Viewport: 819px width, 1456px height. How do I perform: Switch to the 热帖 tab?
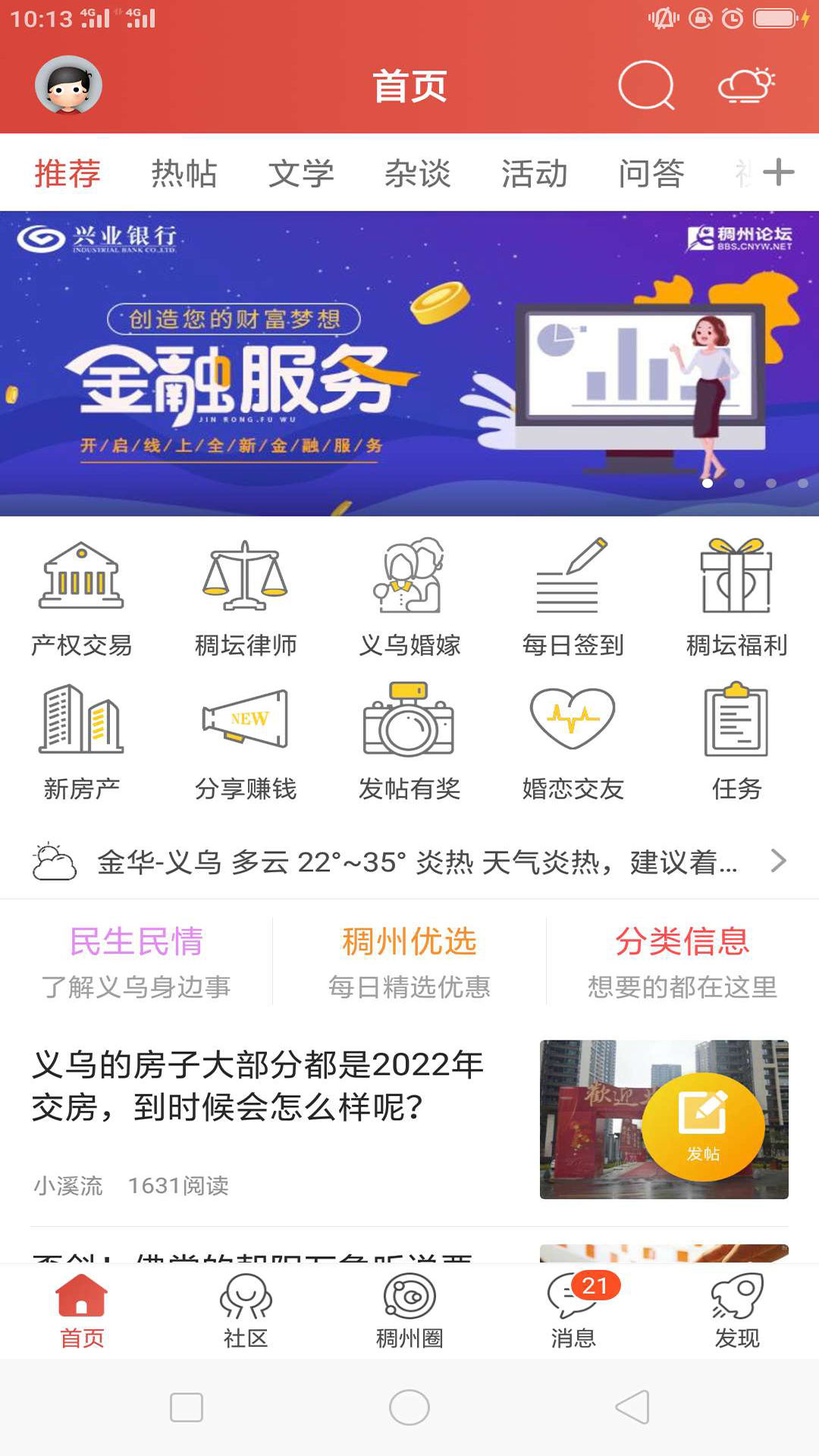pyautogui.click(x=184, y=173)
